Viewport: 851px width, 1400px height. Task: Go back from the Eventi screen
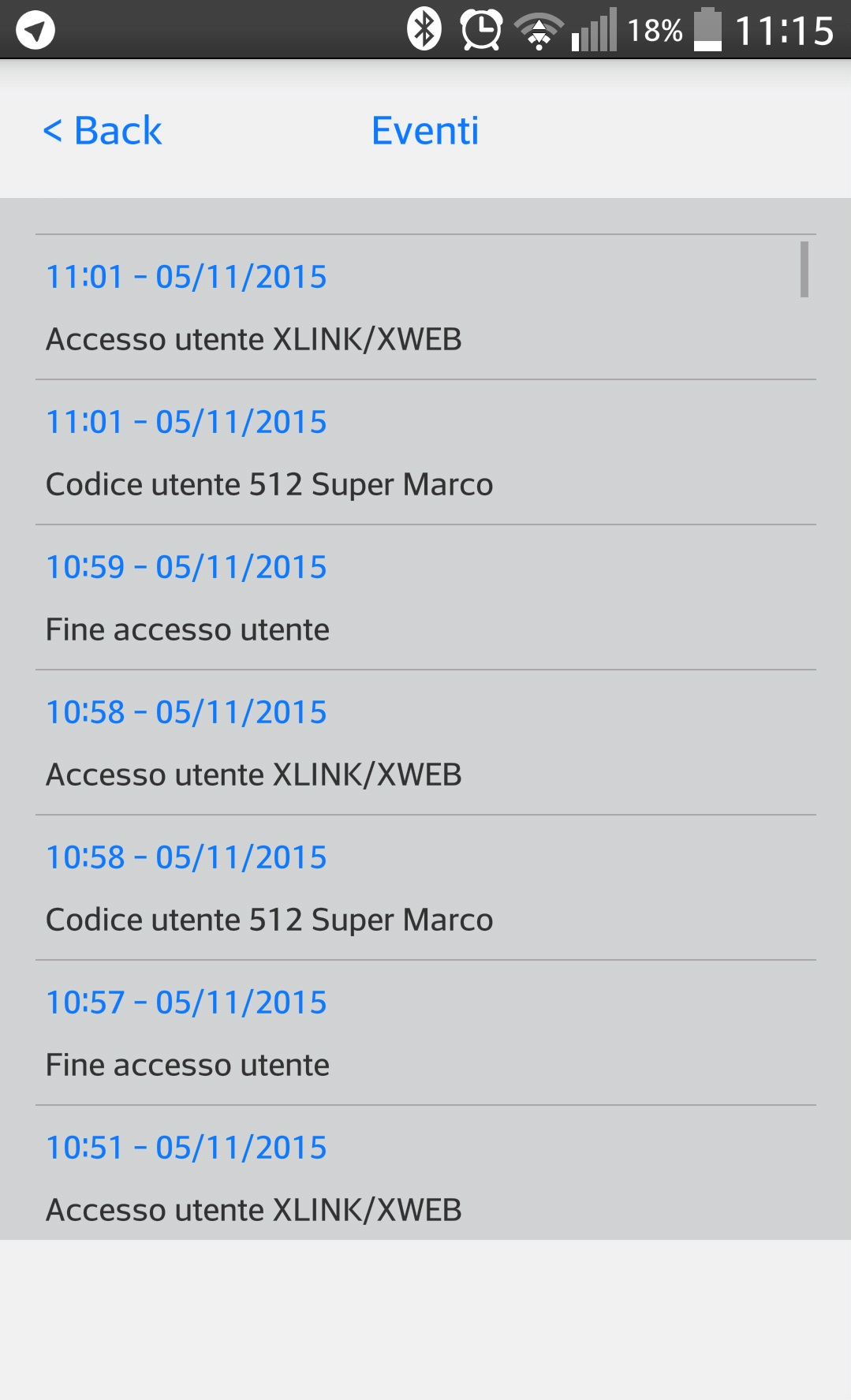point(103,130)
